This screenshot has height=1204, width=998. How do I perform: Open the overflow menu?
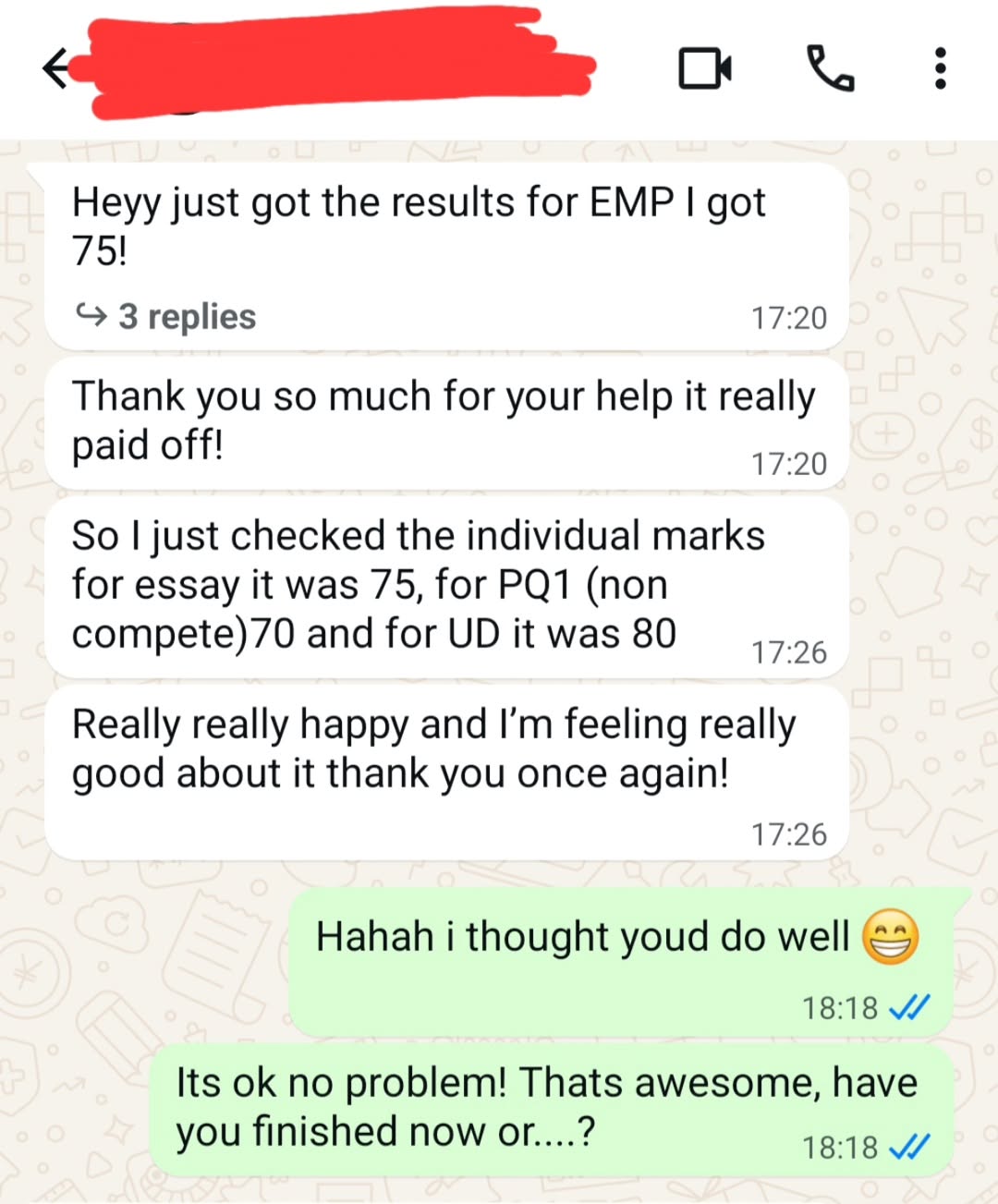pyautogui.click(x=940, y=68)
